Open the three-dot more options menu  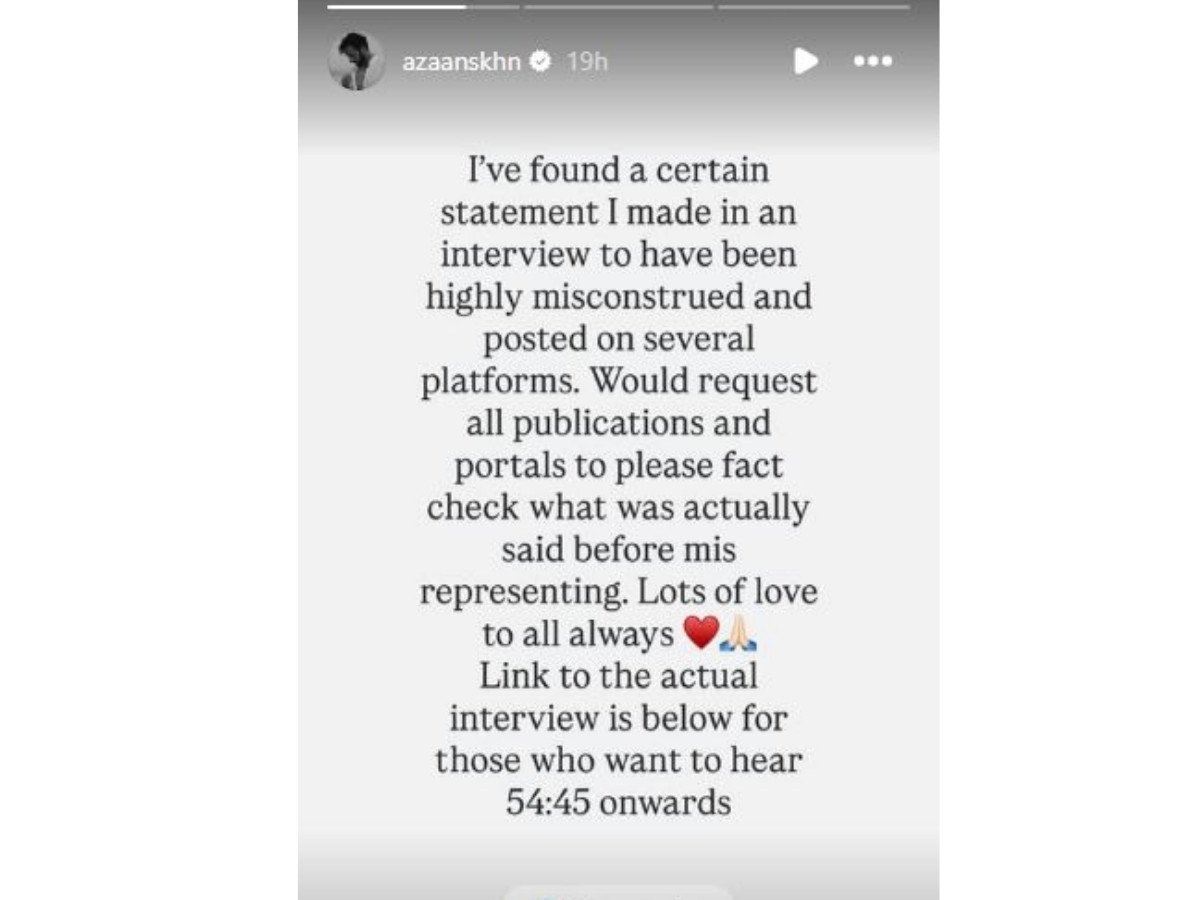click(x=872, y=61)
